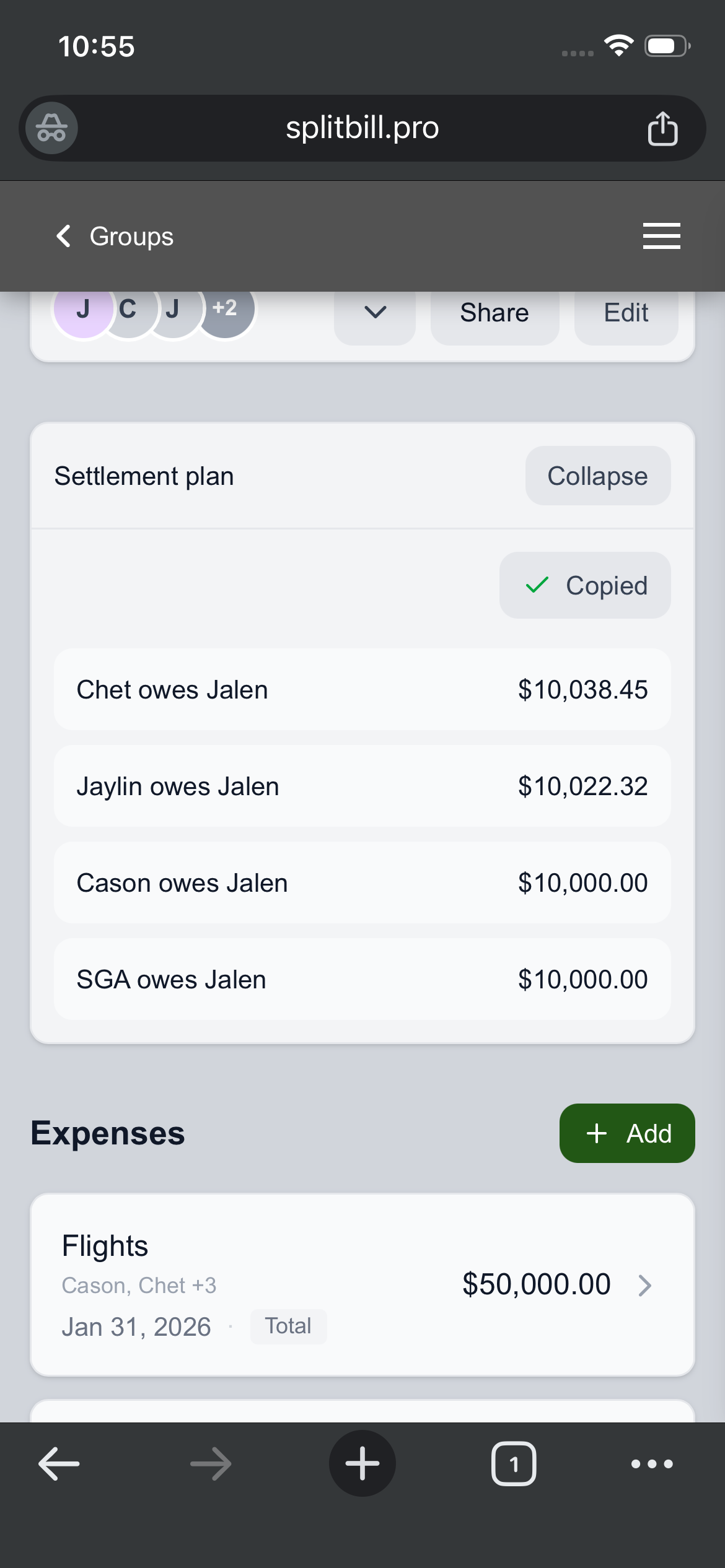Click the Total toggle badge on Flights
Screen dimensions: 725x1568
(288, 1326)
